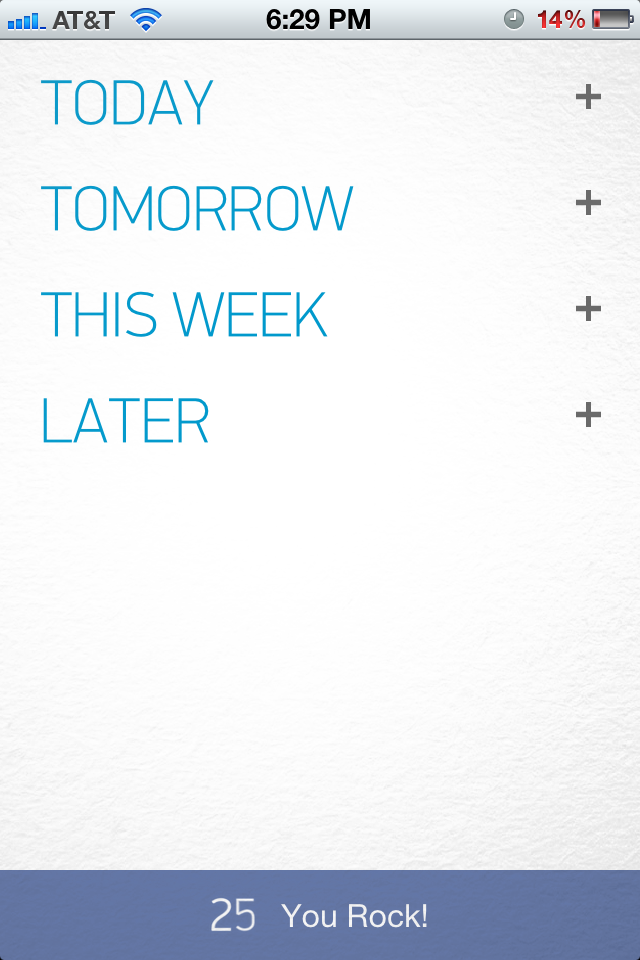Add a task to This Week
Viewport: 640px width, 960px height.
[x=588, y=309]
